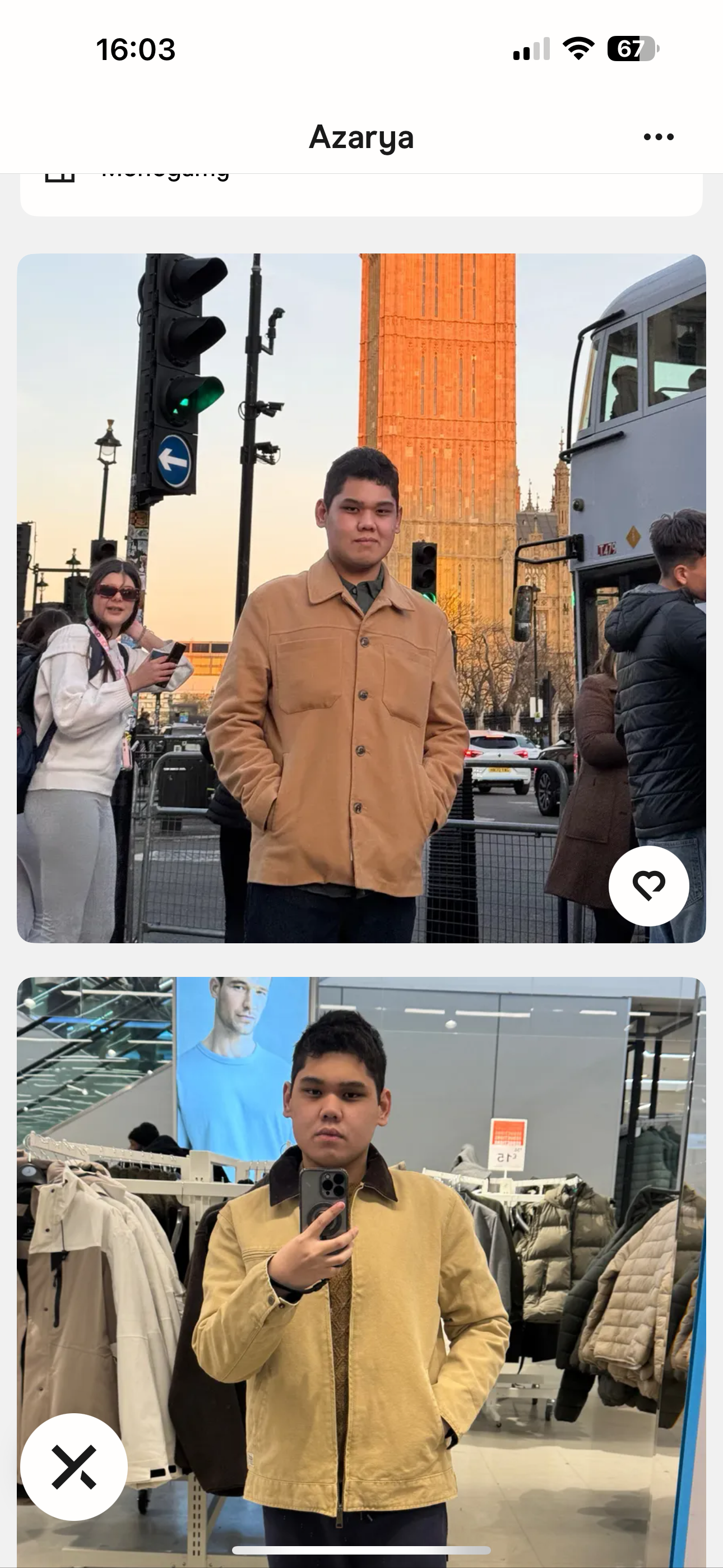The image size is (723, 1568).
Task: Open the three-dot overflow menu
Action: click(659, 137)
